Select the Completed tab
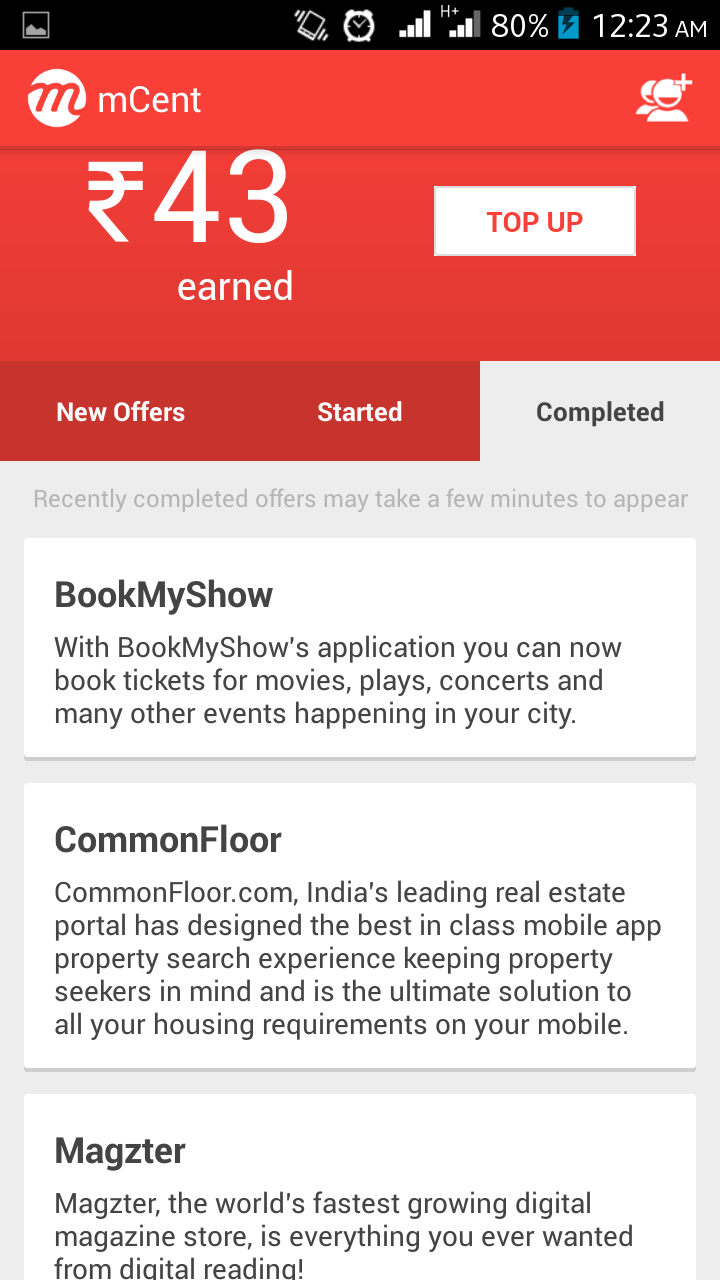Viewport: 720px width, 1280px height. (x=600, y=411)
